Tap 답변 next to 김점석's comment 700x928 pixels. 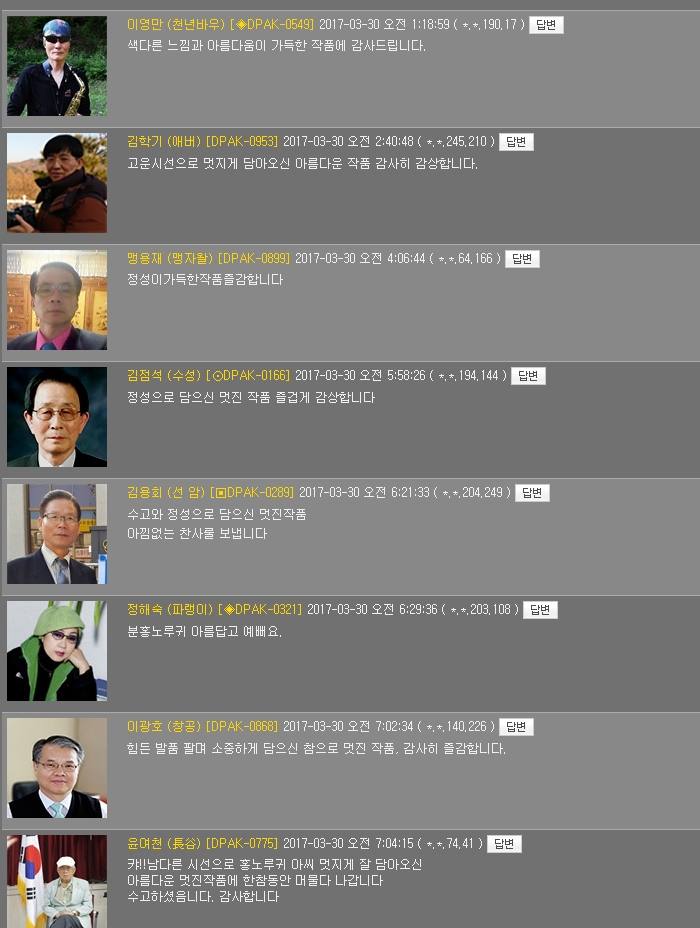528,376
